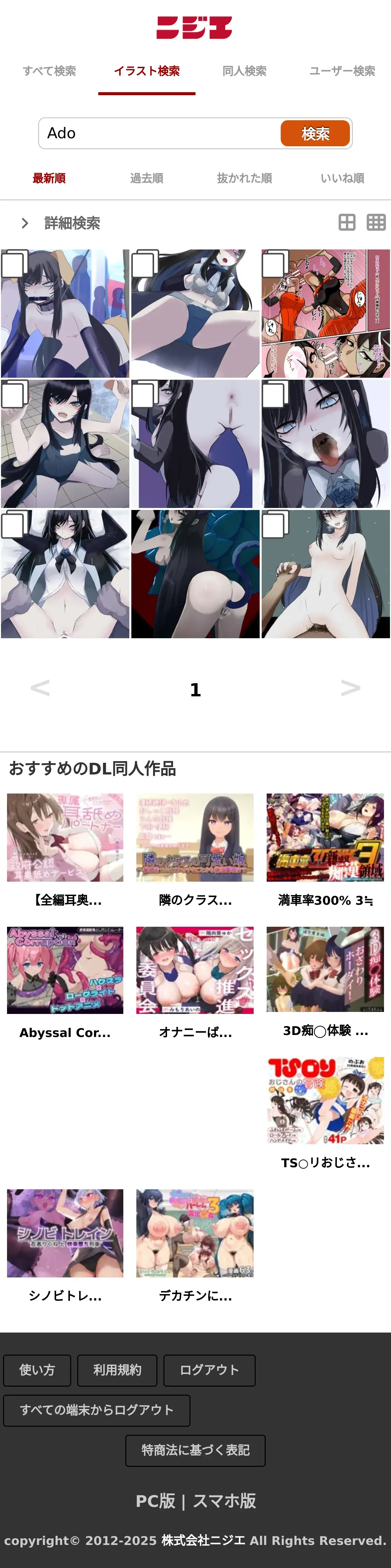This screenshot has height=1568, width=391.
Task: Sort results by 抜かれた順
Action: click(244, 178)
